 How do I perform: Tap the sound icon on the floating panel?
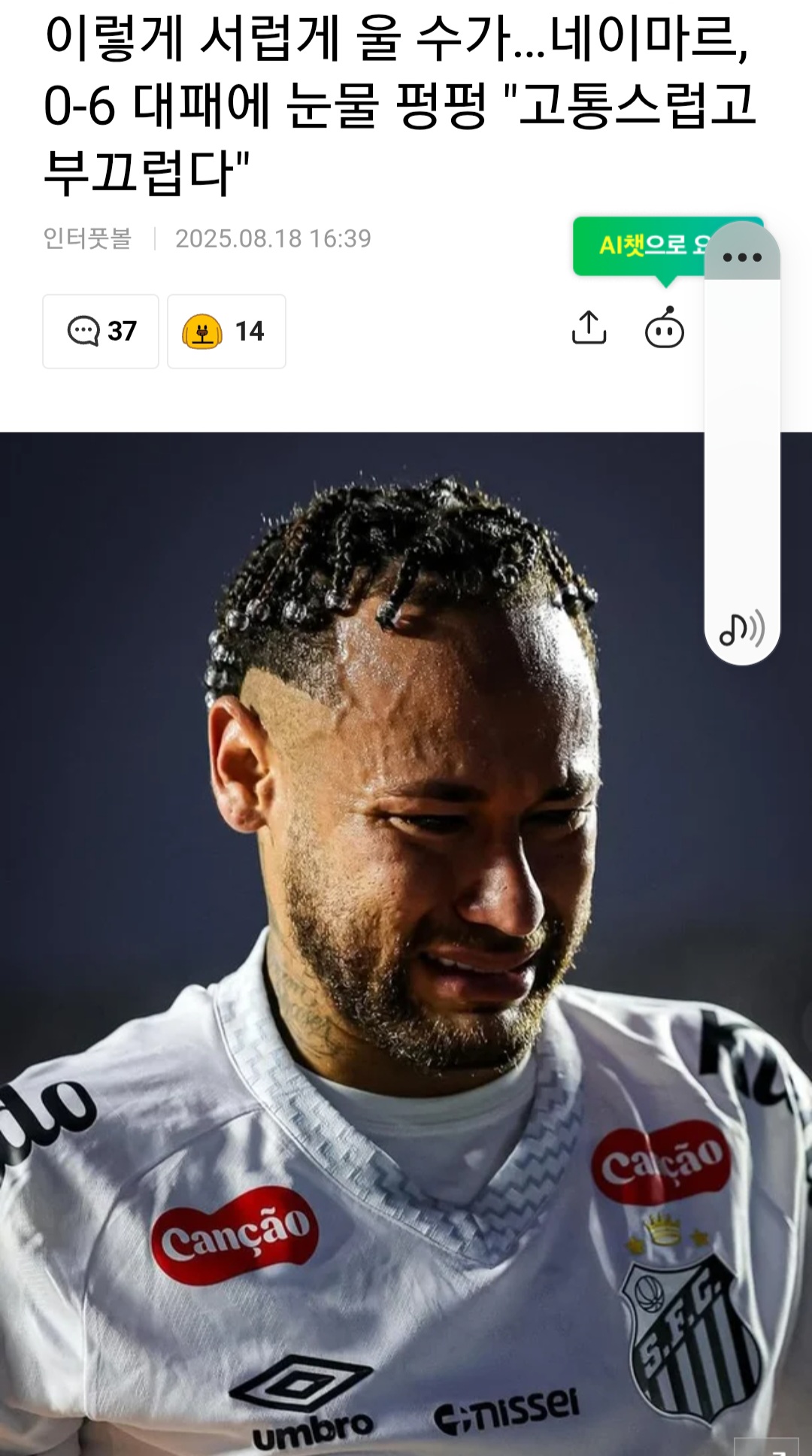[742, 629]
